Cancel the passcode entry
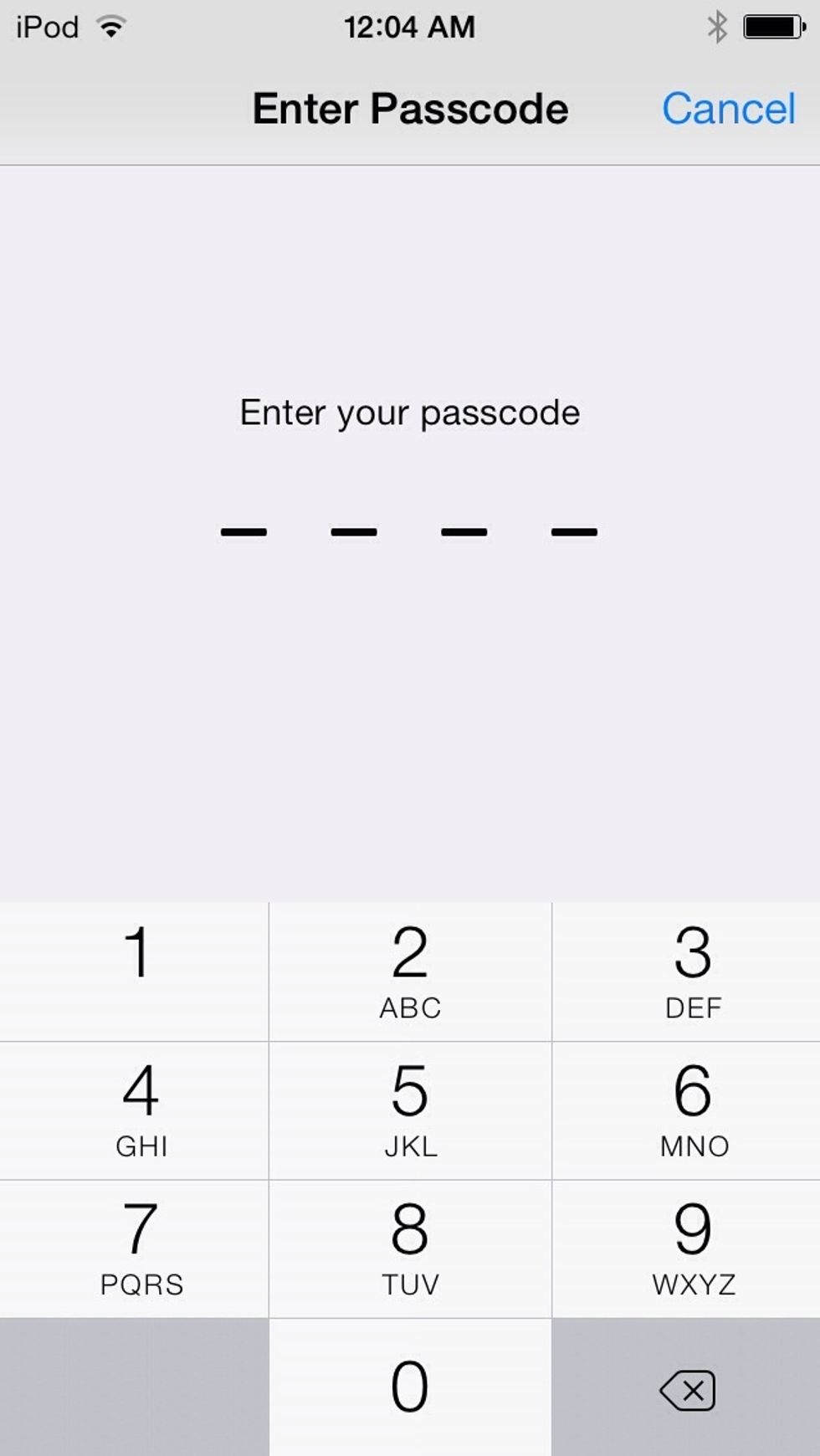 (728, 109)
